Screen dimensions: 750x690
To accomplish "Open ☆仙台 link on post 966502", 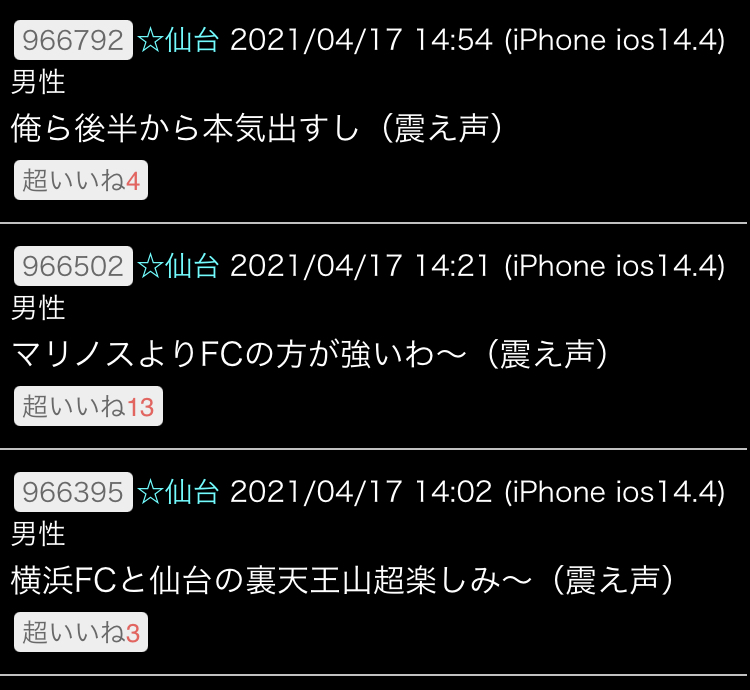I will coord(178,266).
